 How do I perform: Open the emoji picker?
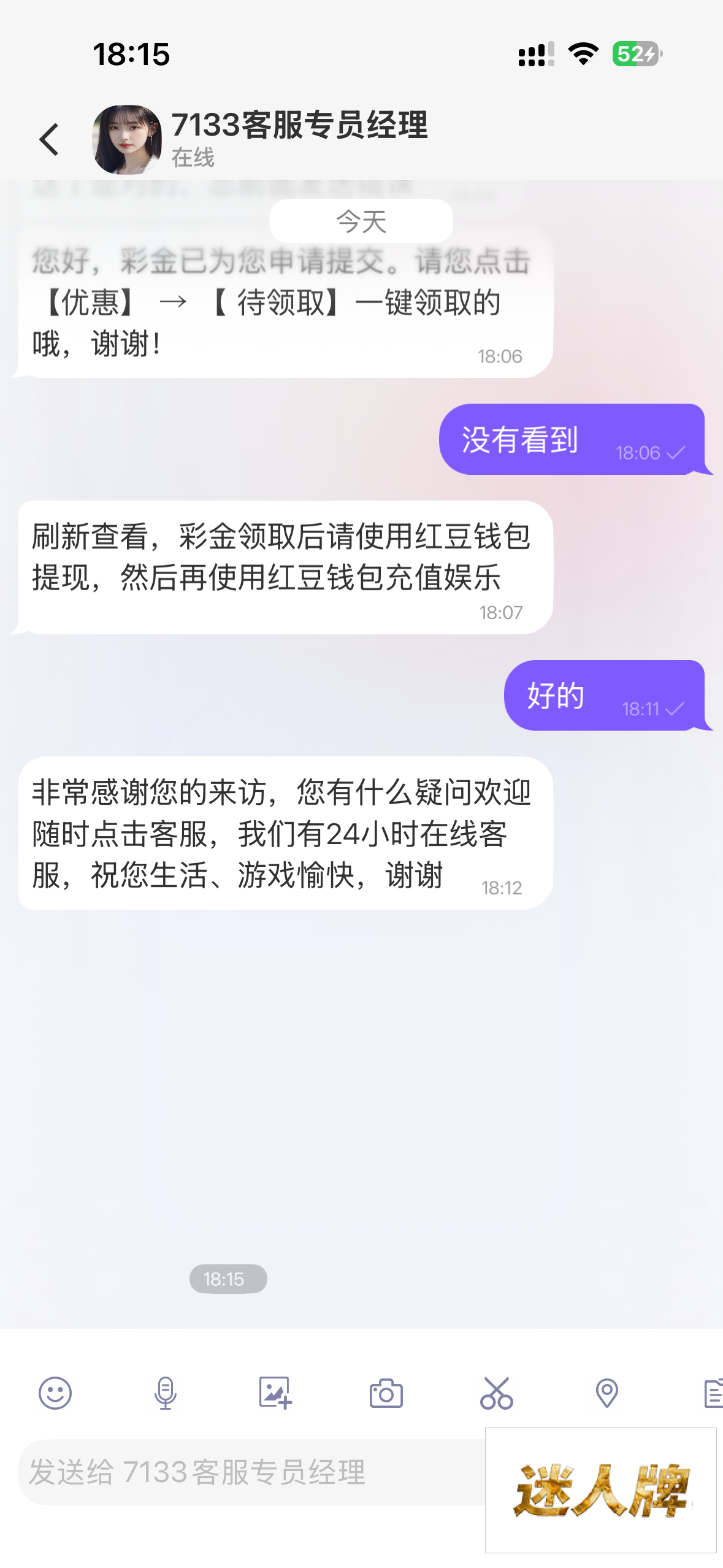55,1393
